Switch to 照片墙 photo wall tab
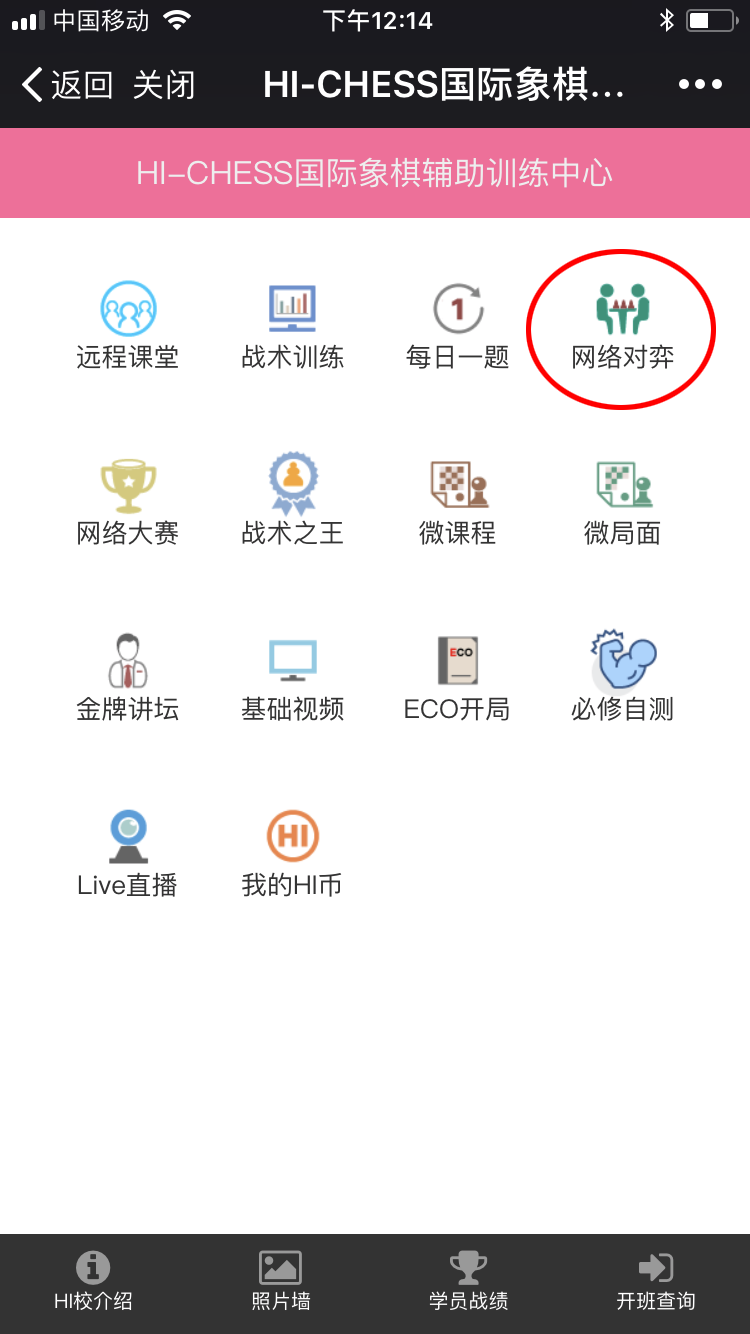This screenshot has width=750, height=1334. (281, 1282)
